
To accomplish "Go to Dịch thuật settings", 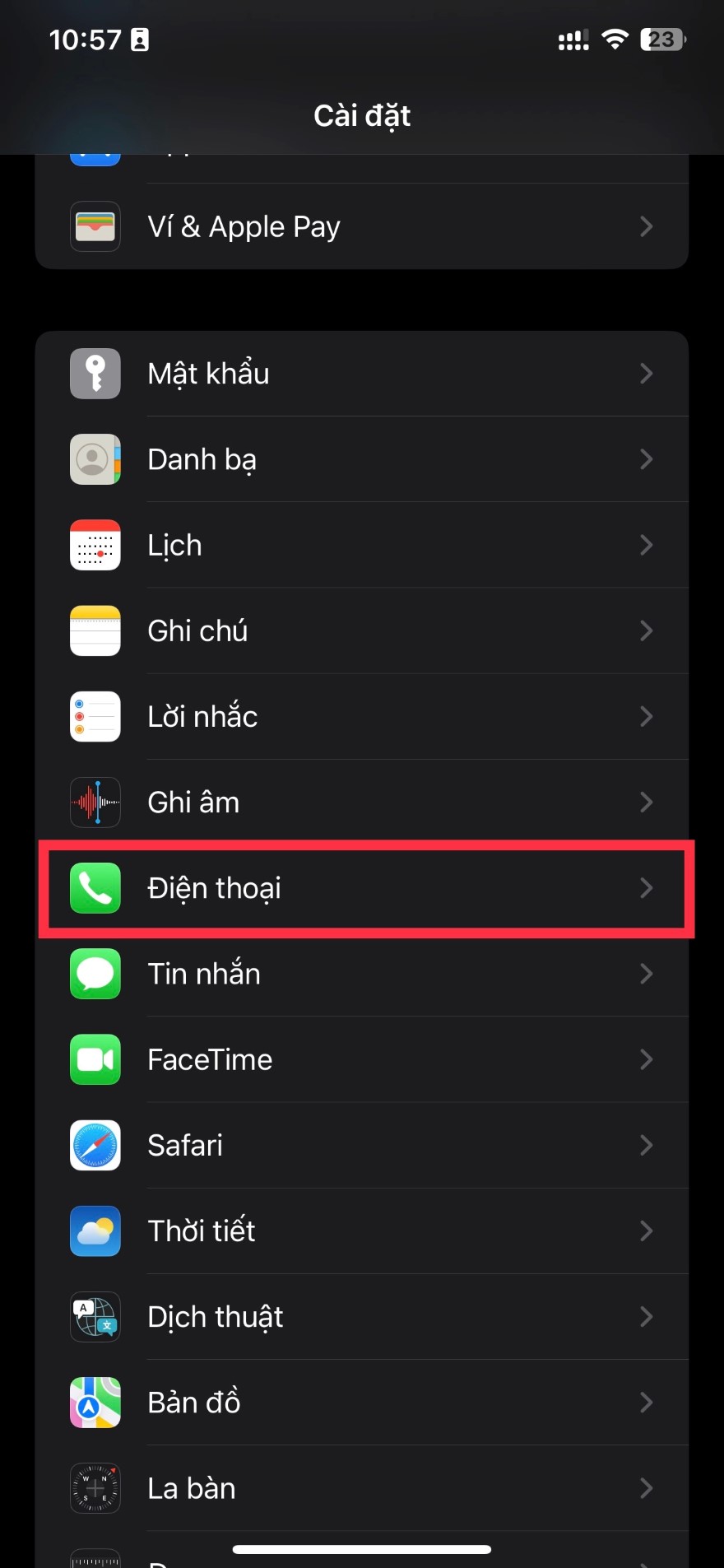I will click(362, 1316).
